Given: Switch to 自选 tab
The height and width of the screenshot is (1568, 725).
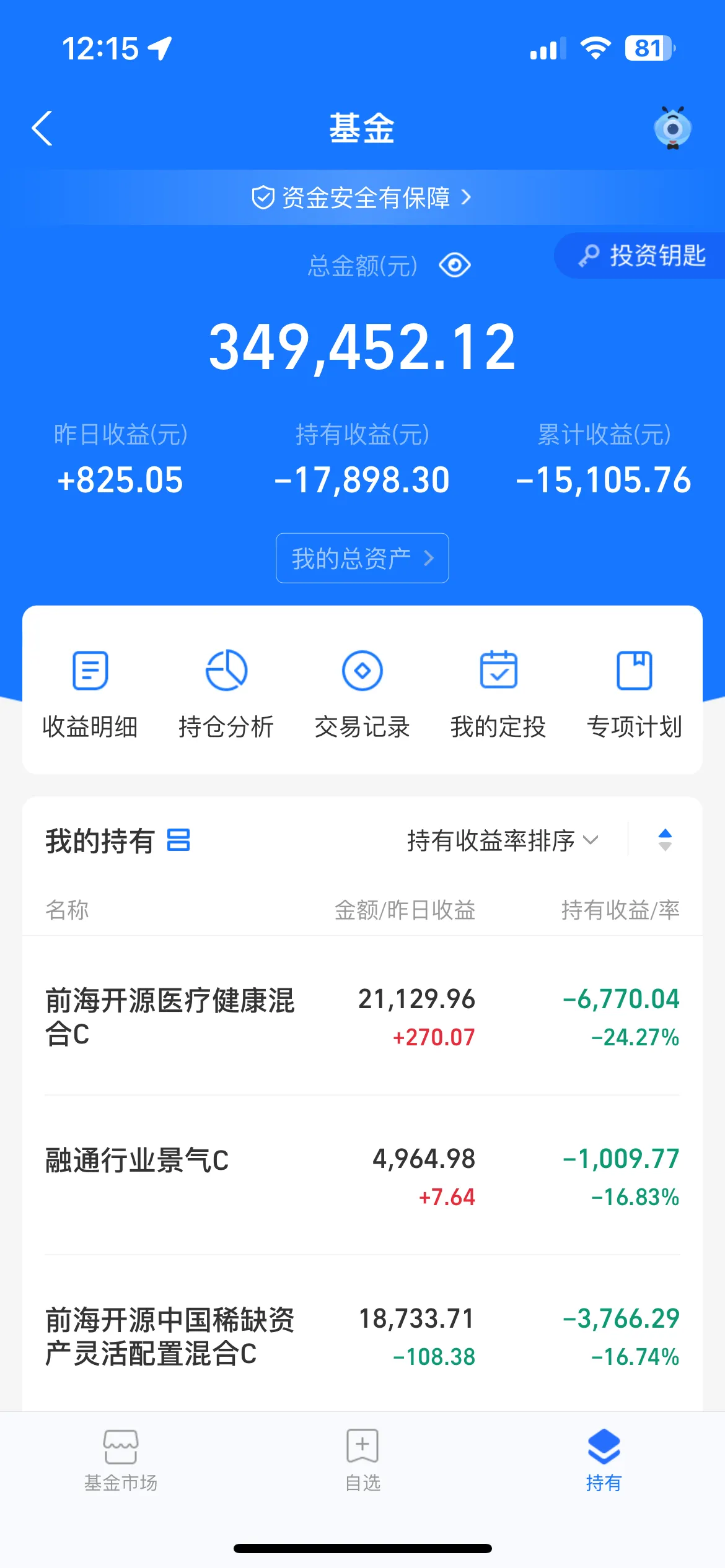Looking at the screenshot, I should click(362, 1461).
